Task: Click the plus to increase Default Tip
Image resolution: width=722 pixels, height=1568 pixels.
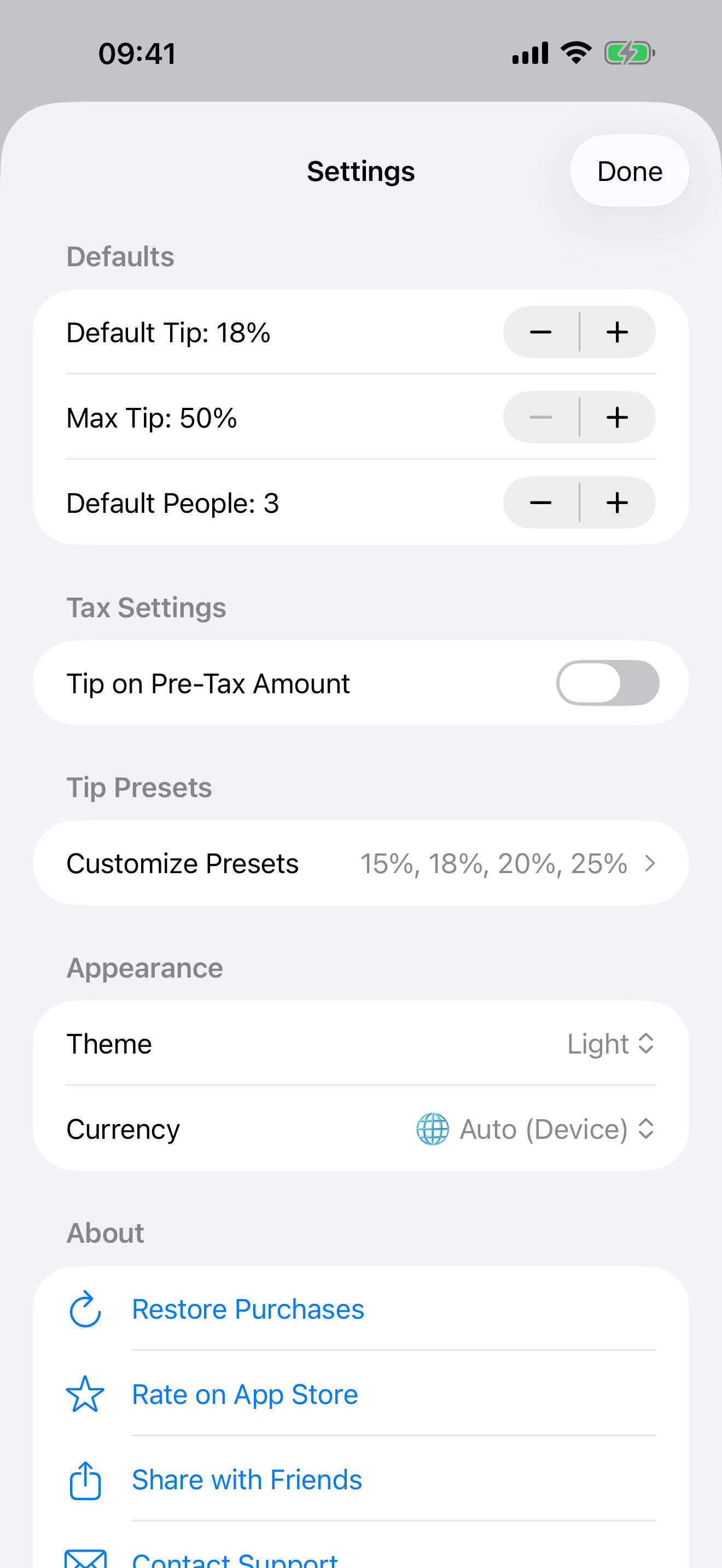Action: click(x=618, y=332)
